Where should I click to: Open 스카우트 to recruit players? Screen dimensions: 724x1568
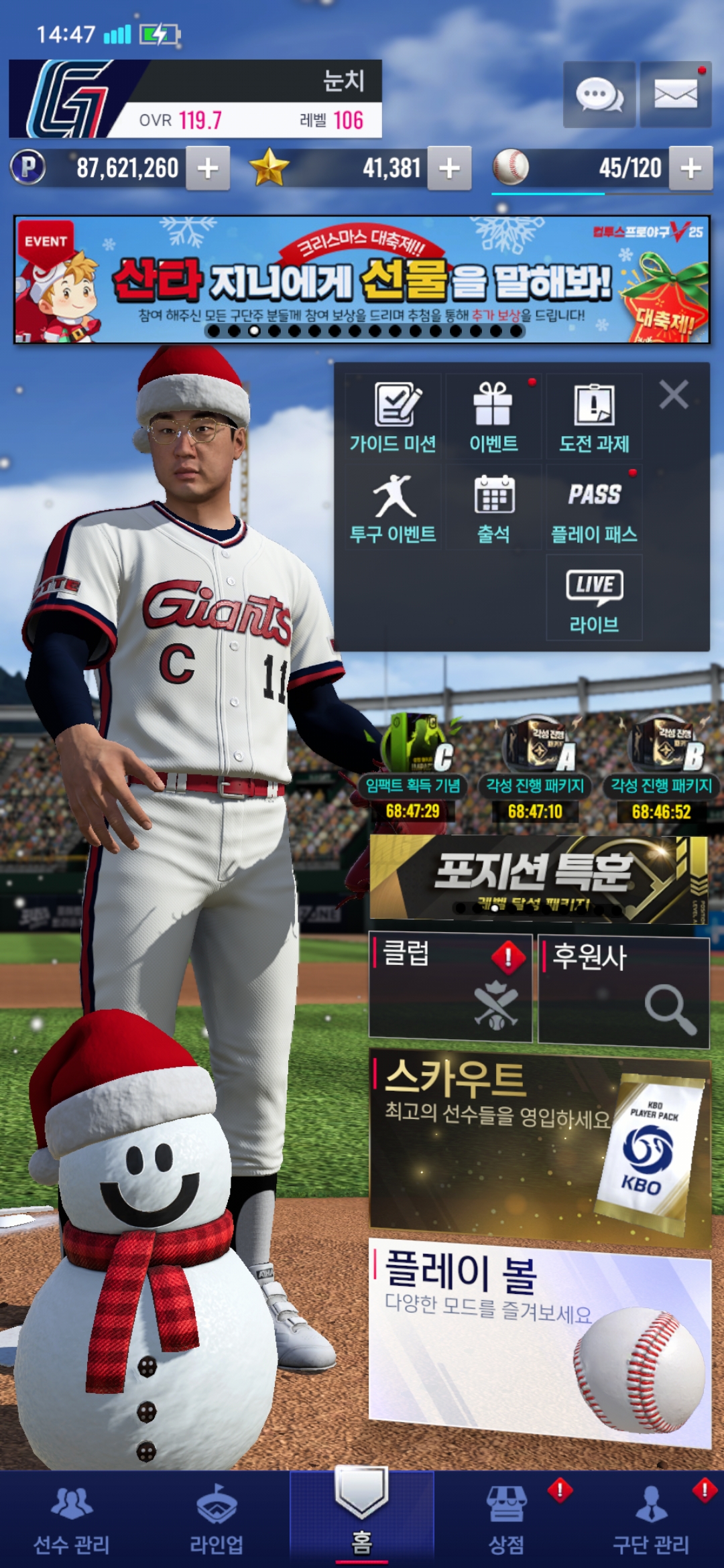540,1147
